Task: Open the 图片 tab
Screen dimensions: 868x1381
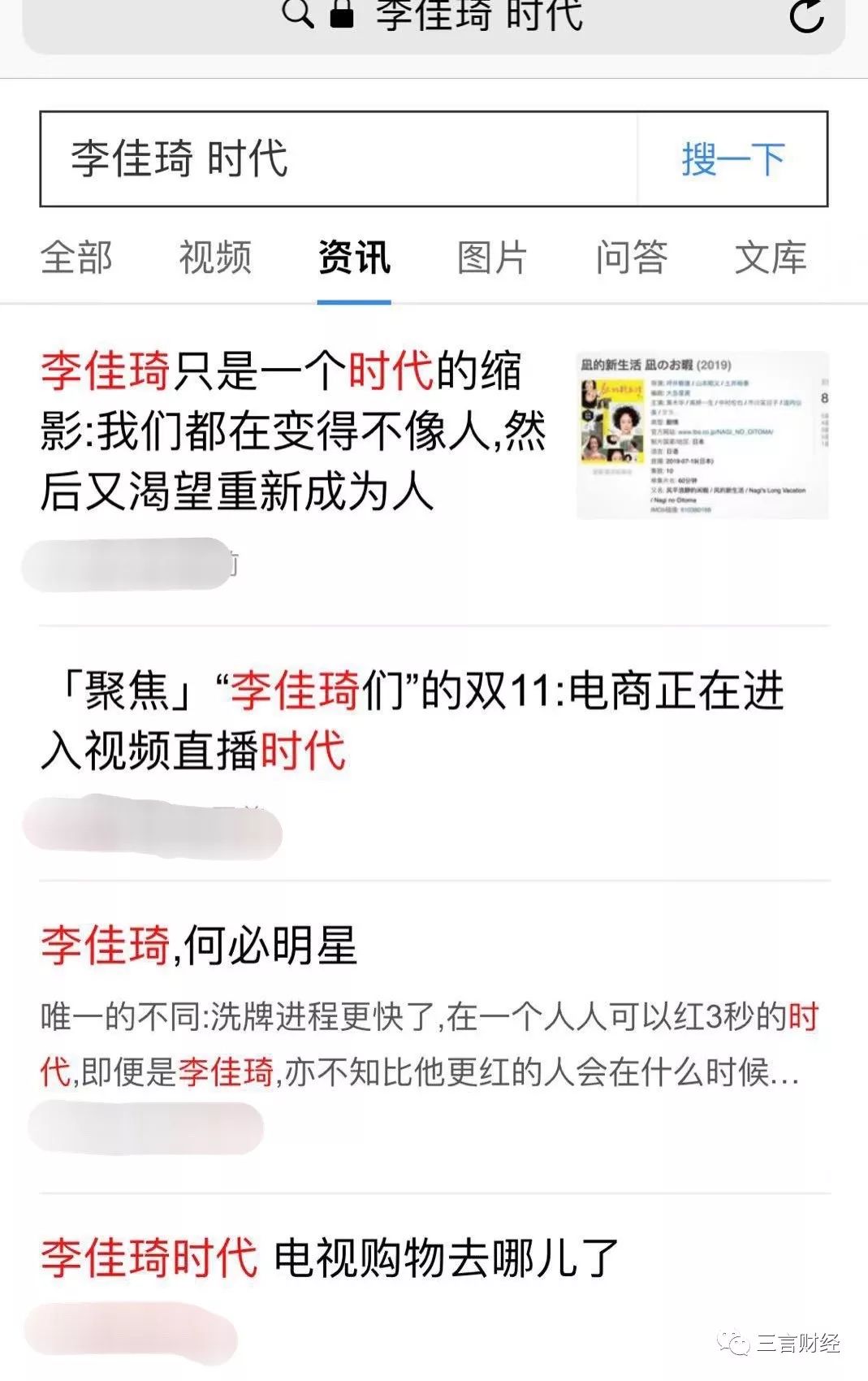Action: (x=492, y=258)
